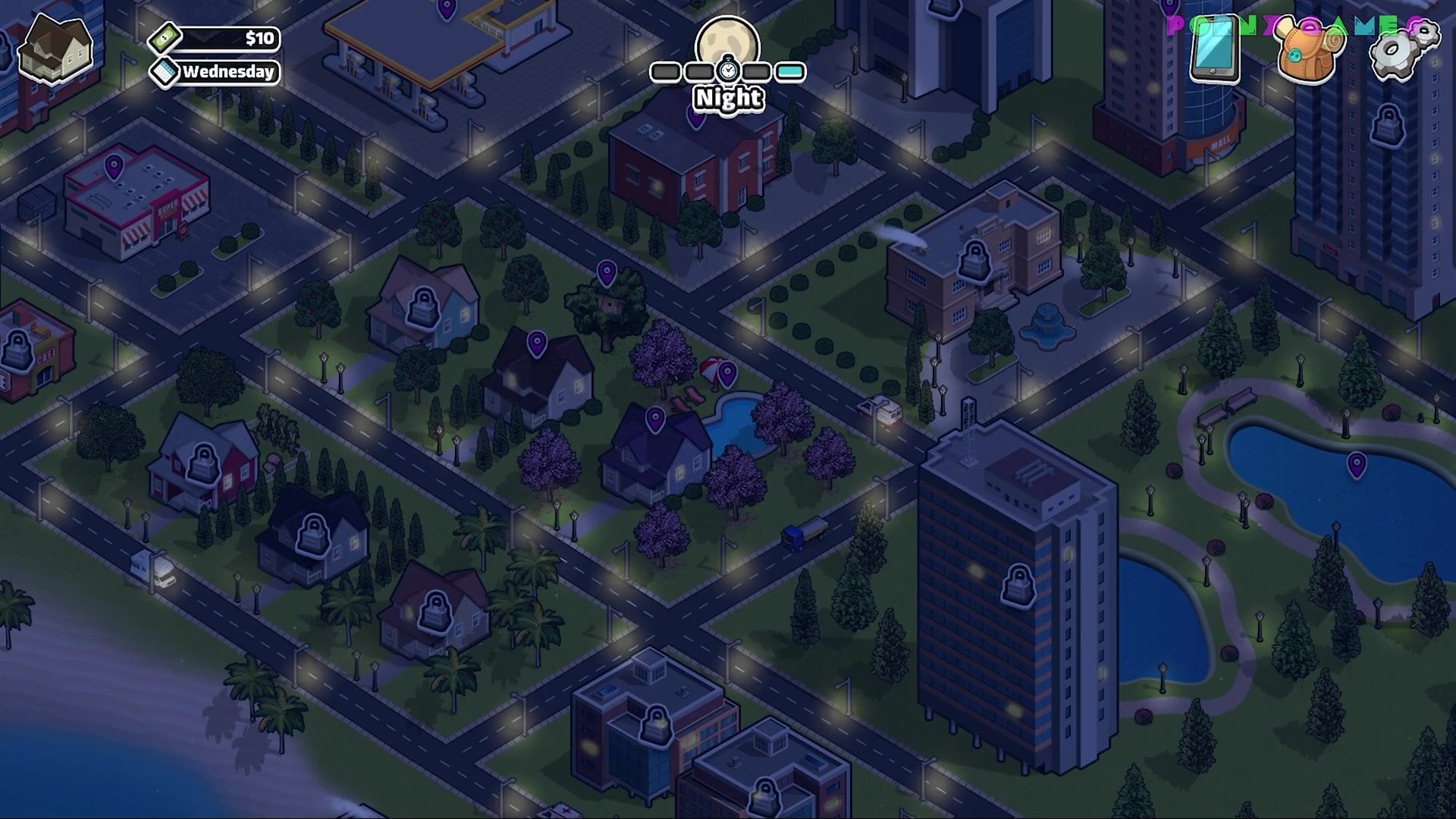The image size is (1456, 819).
Task: Select the treehouse location pin
Action: [607, 273]
